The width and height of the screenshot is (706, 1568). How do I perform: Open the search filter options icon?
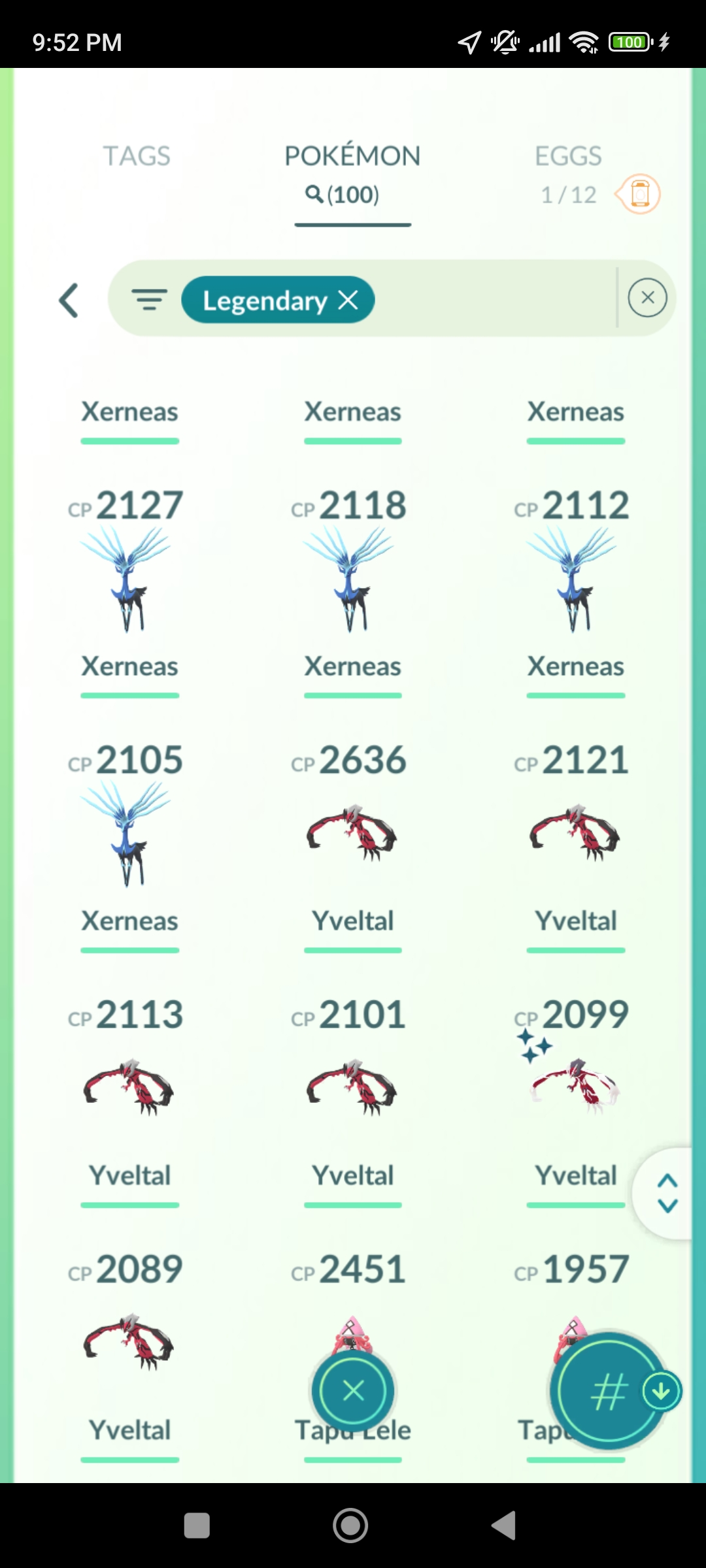[x=150, y=299]
